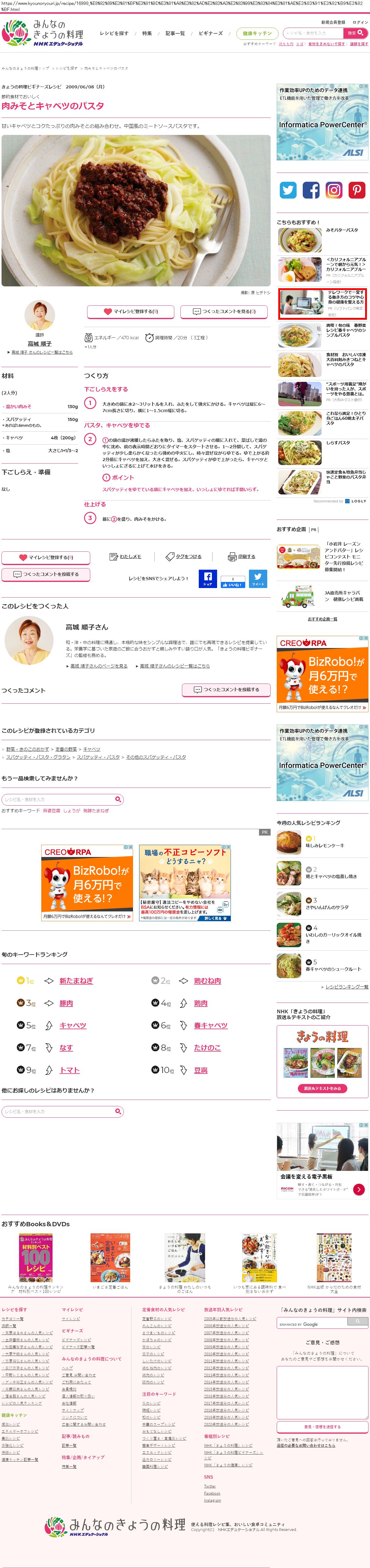The height and width of the screenshot is (1568, 370).
Task: Open the Instagram icon in sidebar
Action: [334, 190]
